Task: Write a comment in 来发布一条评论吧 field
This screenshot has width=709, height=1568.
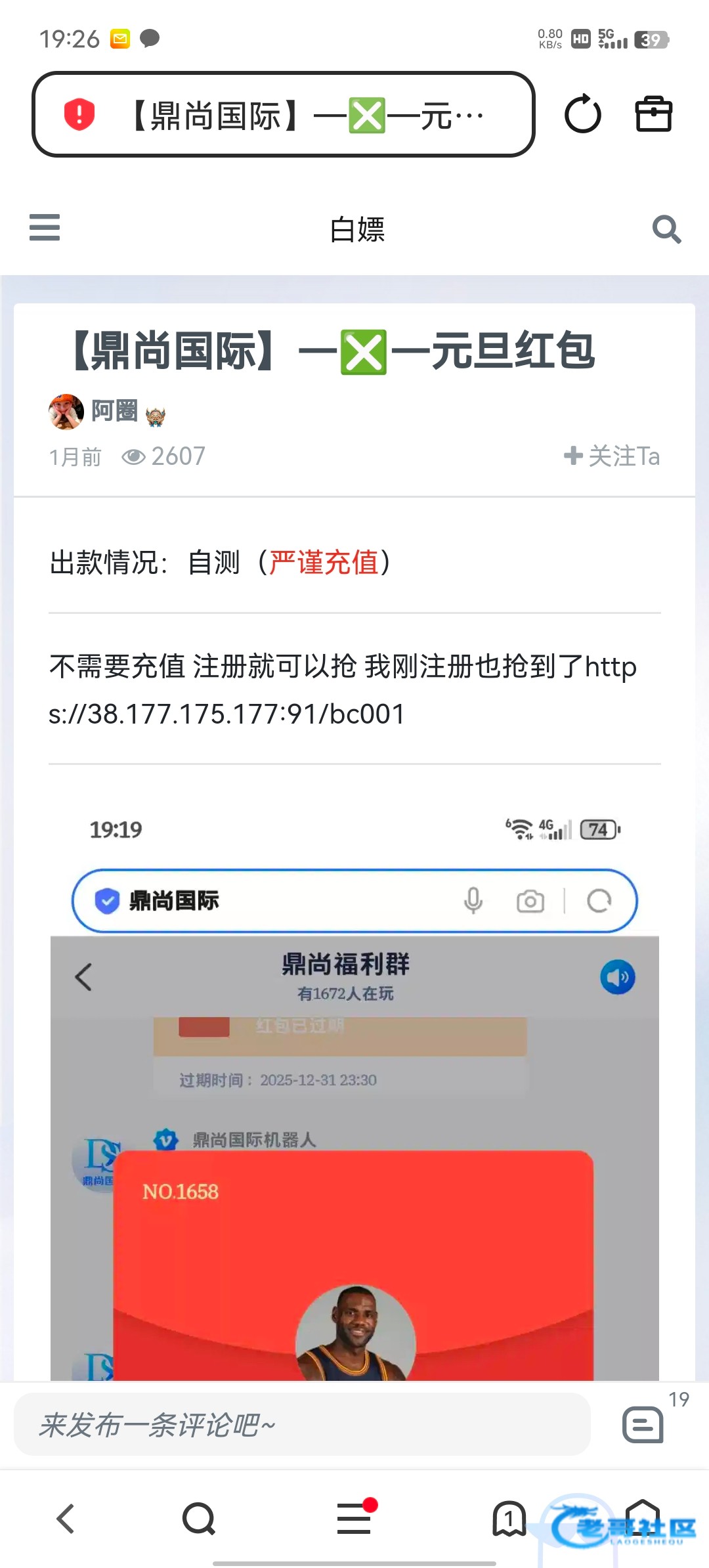Action: click(302, 1425)
